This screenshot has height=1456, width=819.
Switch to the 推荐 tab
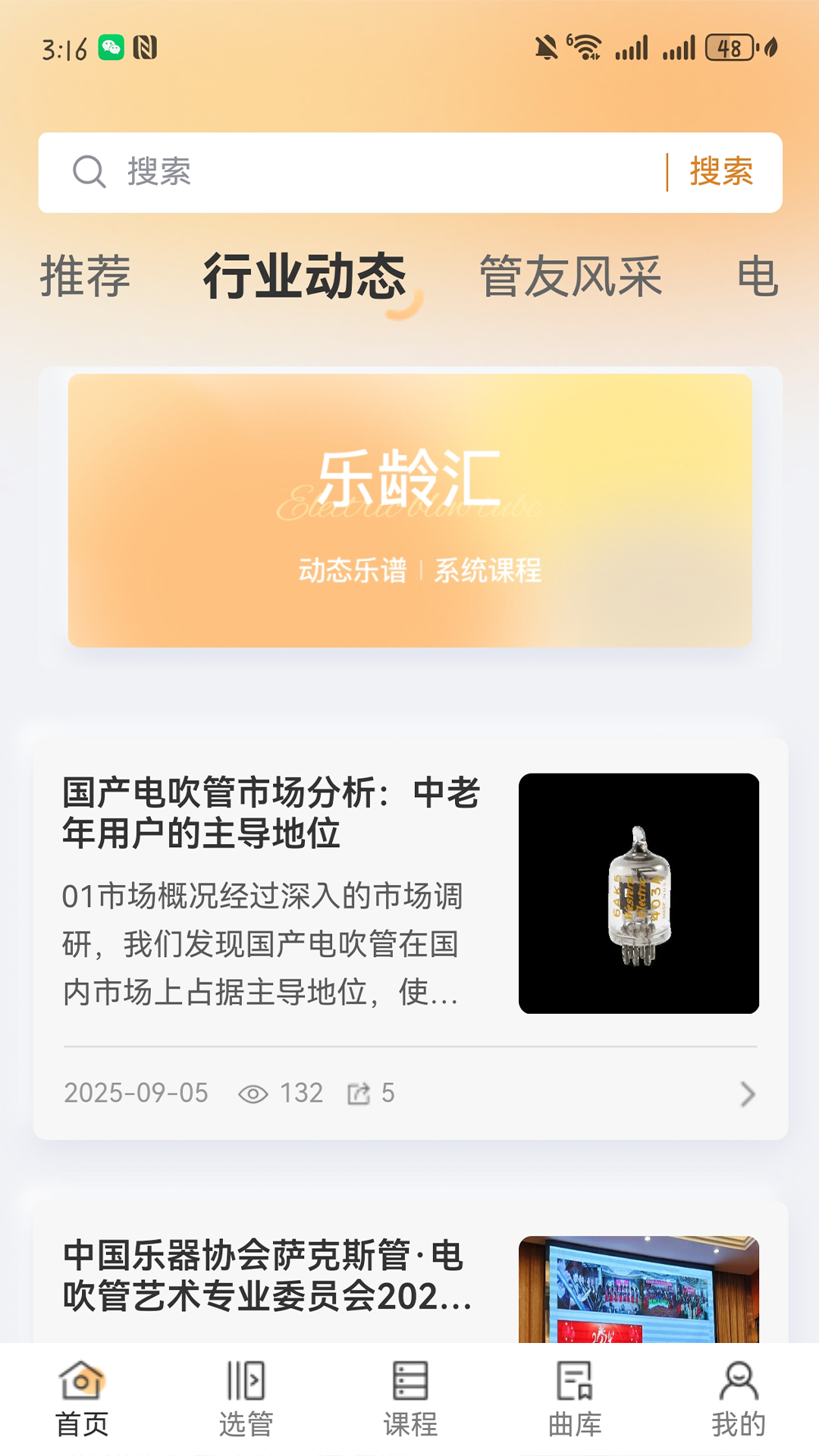click(x=86, y=277)
